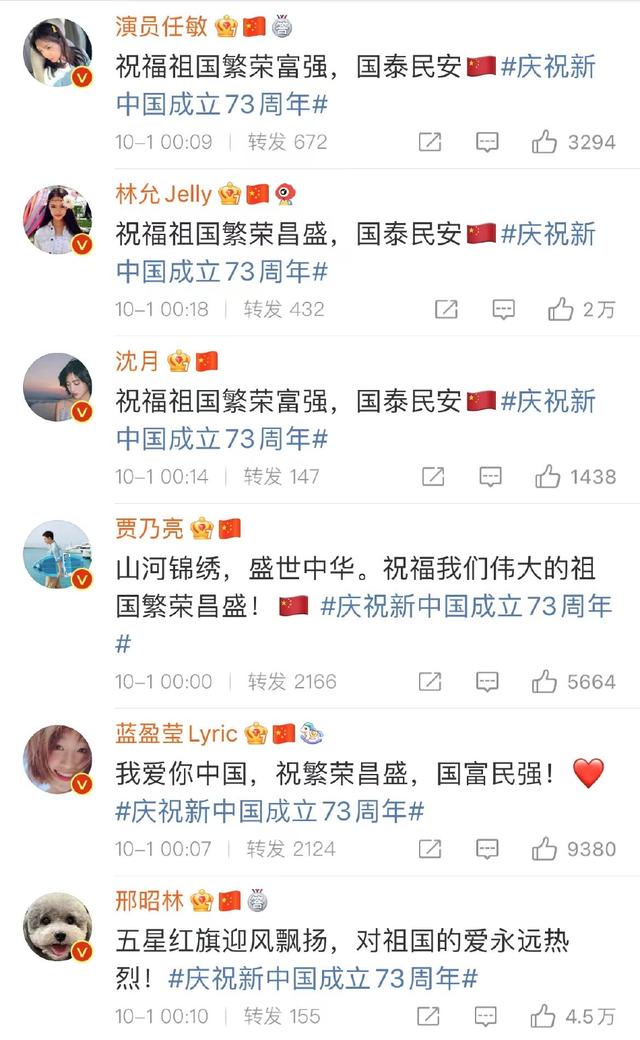The height and width of the screenshot is (1040, 640).
Task: Tap 蓝盈莹Lyric's avatar
Action: click(58, 759)
